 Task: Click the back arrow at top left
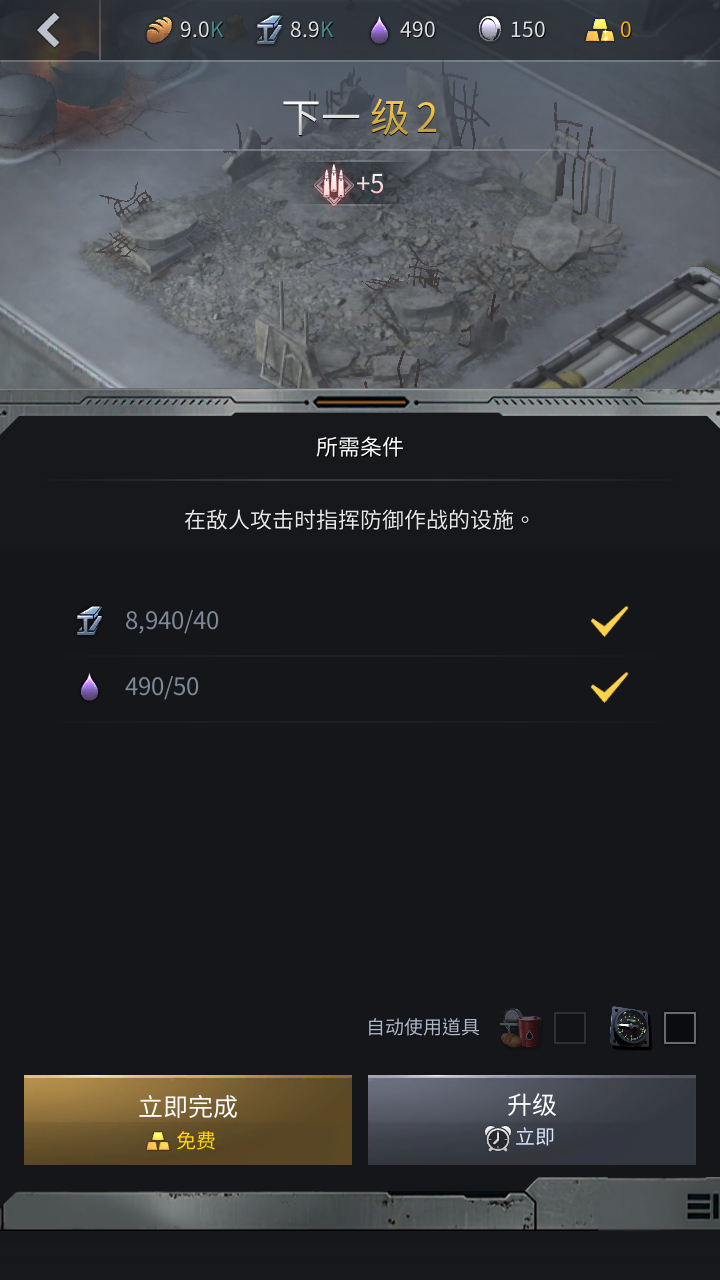pos(47,31)
